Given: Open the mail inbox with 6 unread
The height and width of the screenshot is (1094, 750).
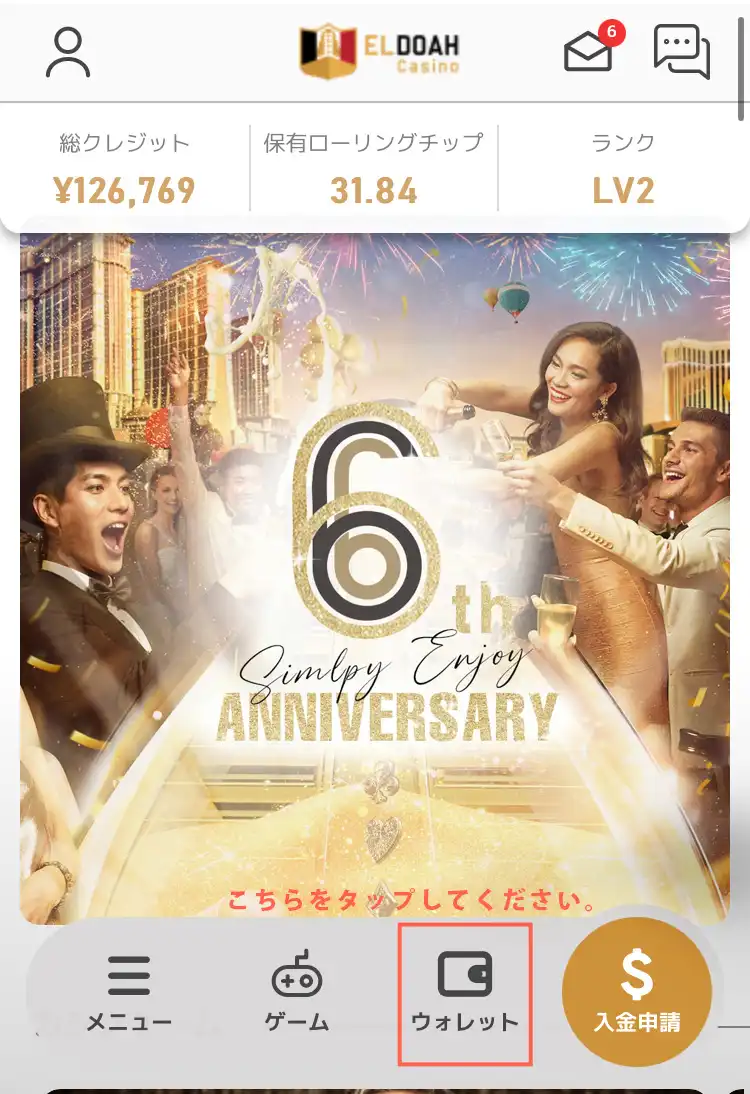Looking at the screenshot, I should pos(590,50).
